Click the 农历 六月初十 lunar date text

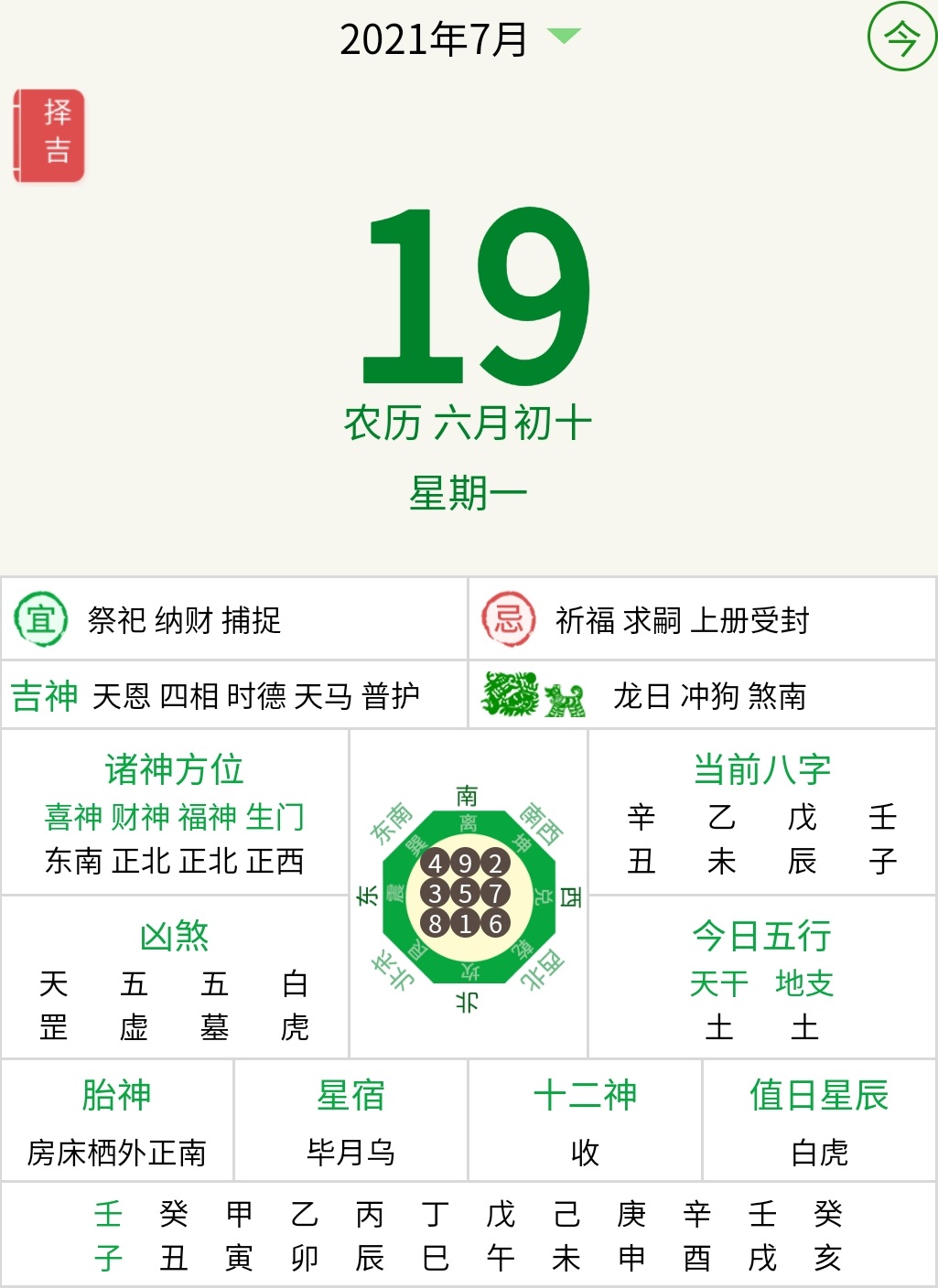[x=469, y=423]
